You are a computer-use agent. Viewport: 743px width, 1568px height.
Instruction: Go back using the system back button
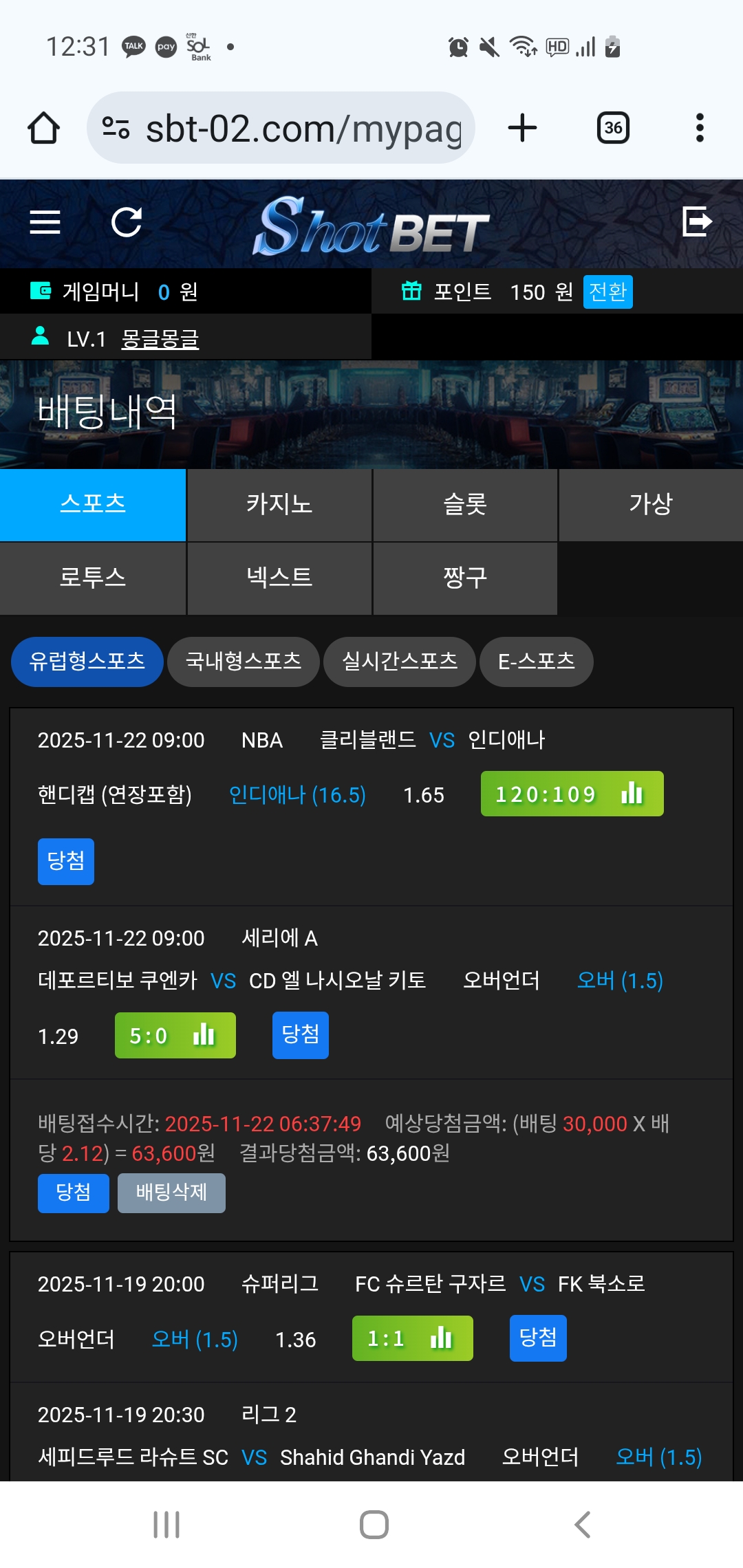(582, 1524)
